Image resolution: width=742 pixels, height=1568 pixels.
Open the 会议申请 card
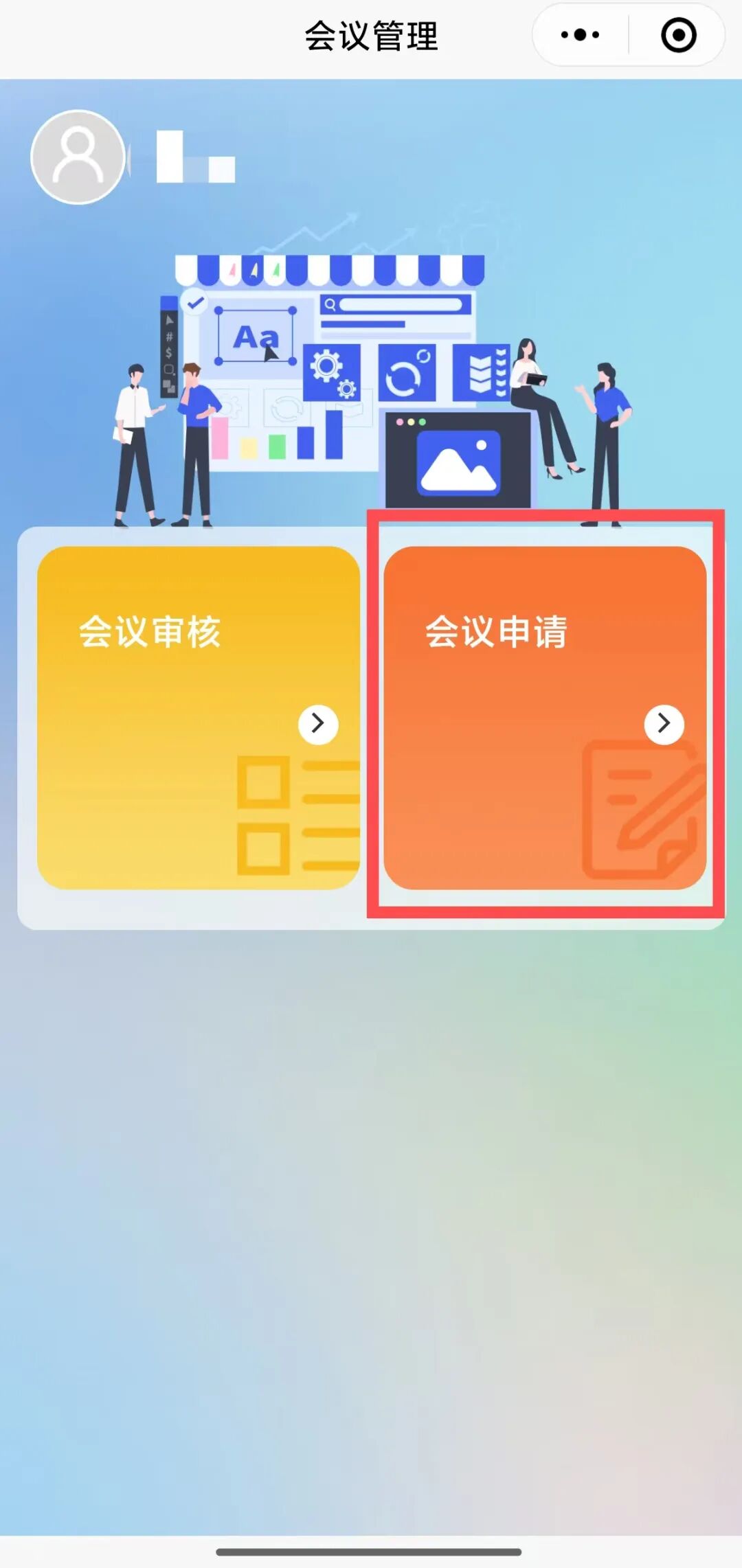pos(545,717)
